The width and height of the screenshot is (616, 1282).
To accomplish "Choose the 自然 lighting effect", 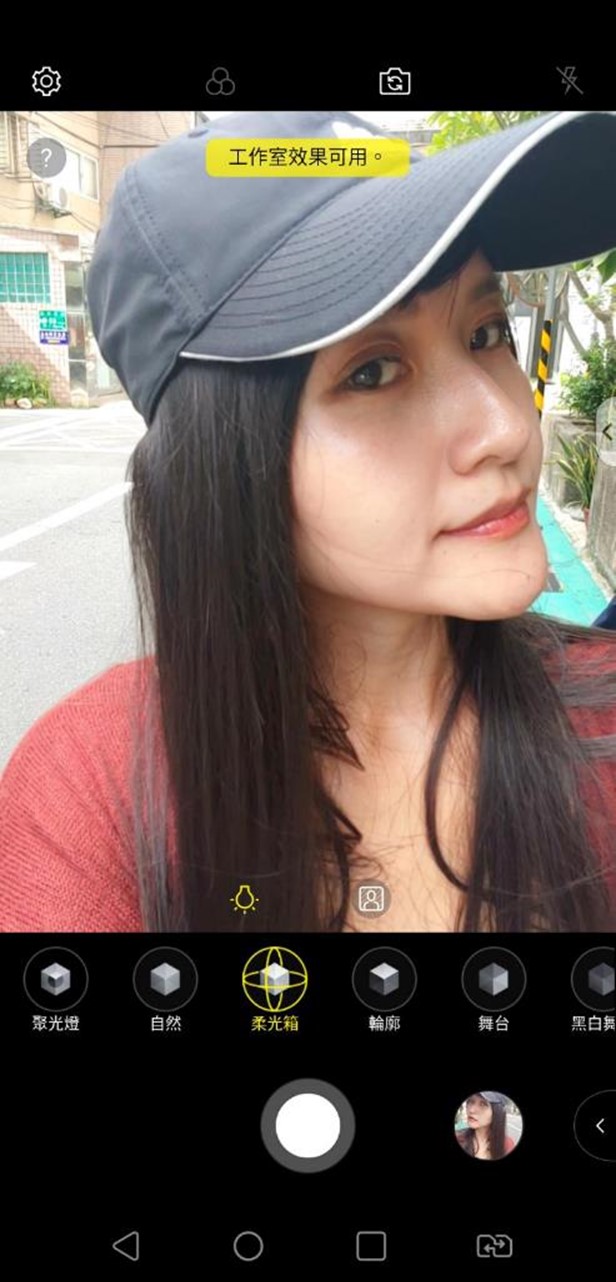I will (x=165, y=979).
